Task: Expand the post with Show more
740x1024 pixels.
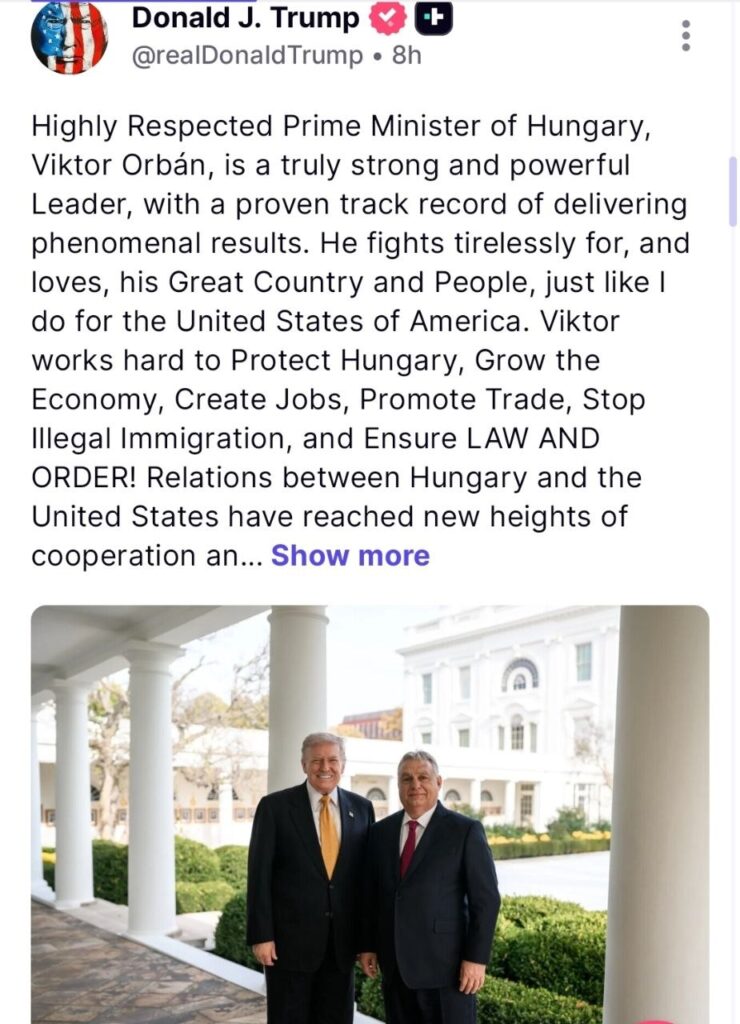Action: (350, 556)
